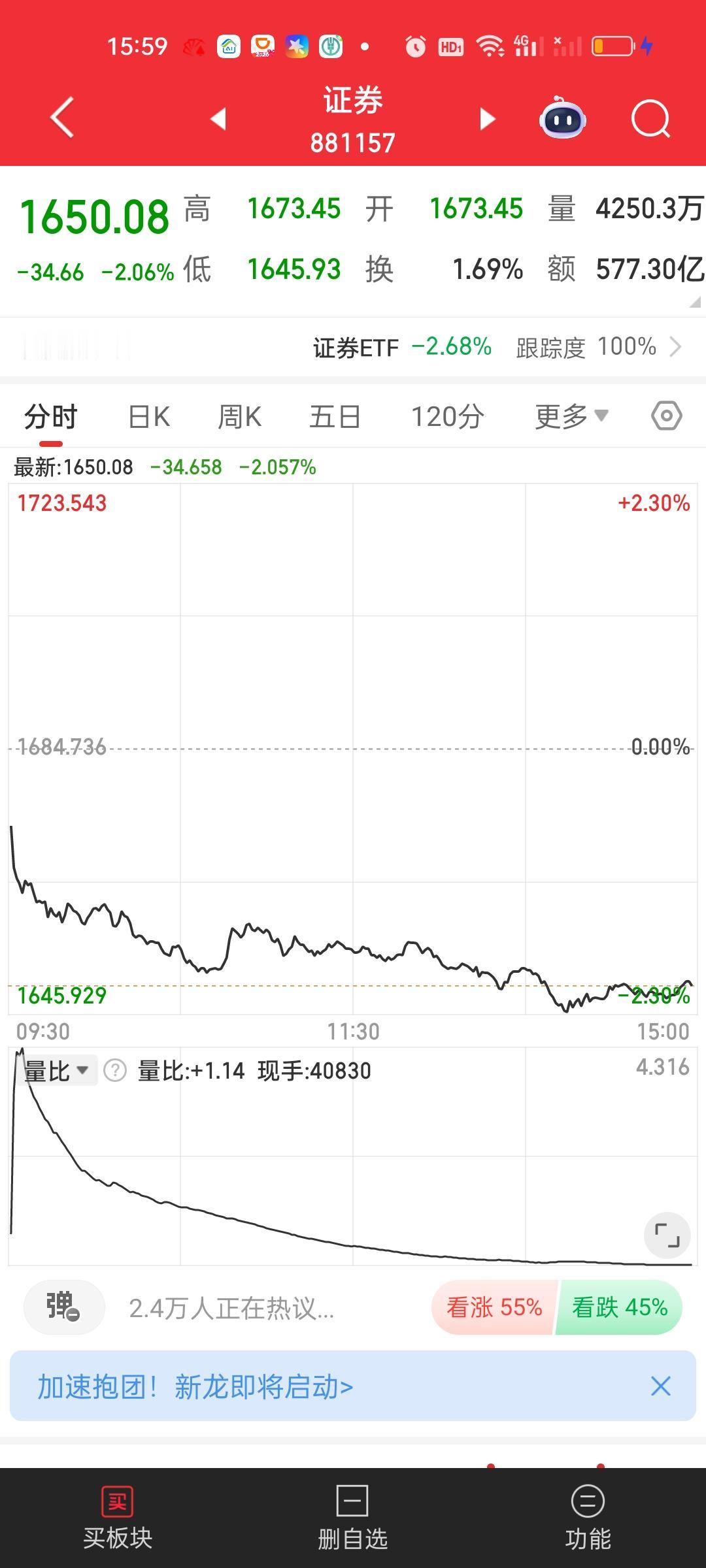
Task: Toggle the 弹 comment bubble overlay
Action: tap(63, 1308)
